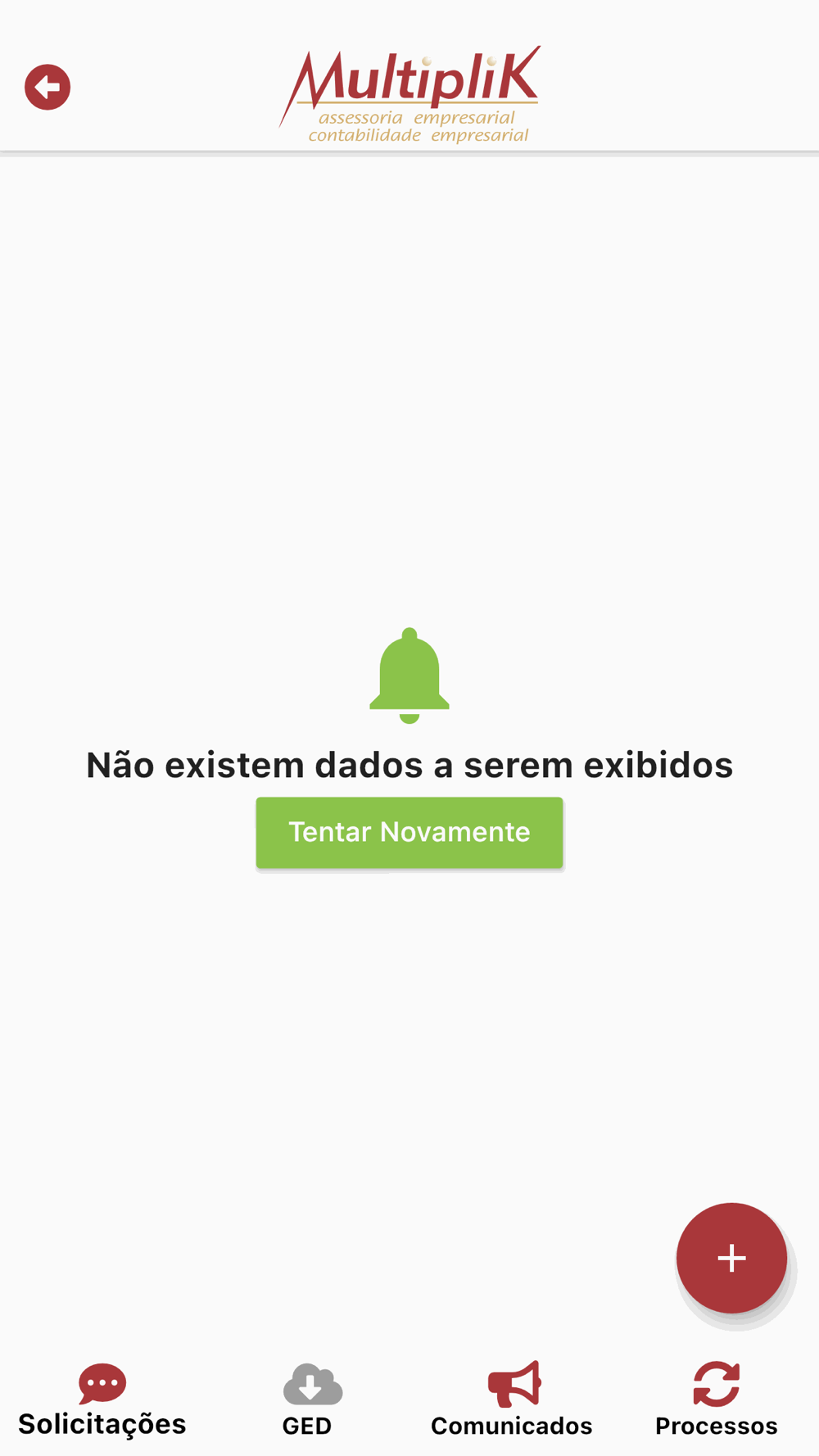Switch to the Processos tab
Image resolution: width=819 pixels, height=1456 pixels.
[717, 1400]
